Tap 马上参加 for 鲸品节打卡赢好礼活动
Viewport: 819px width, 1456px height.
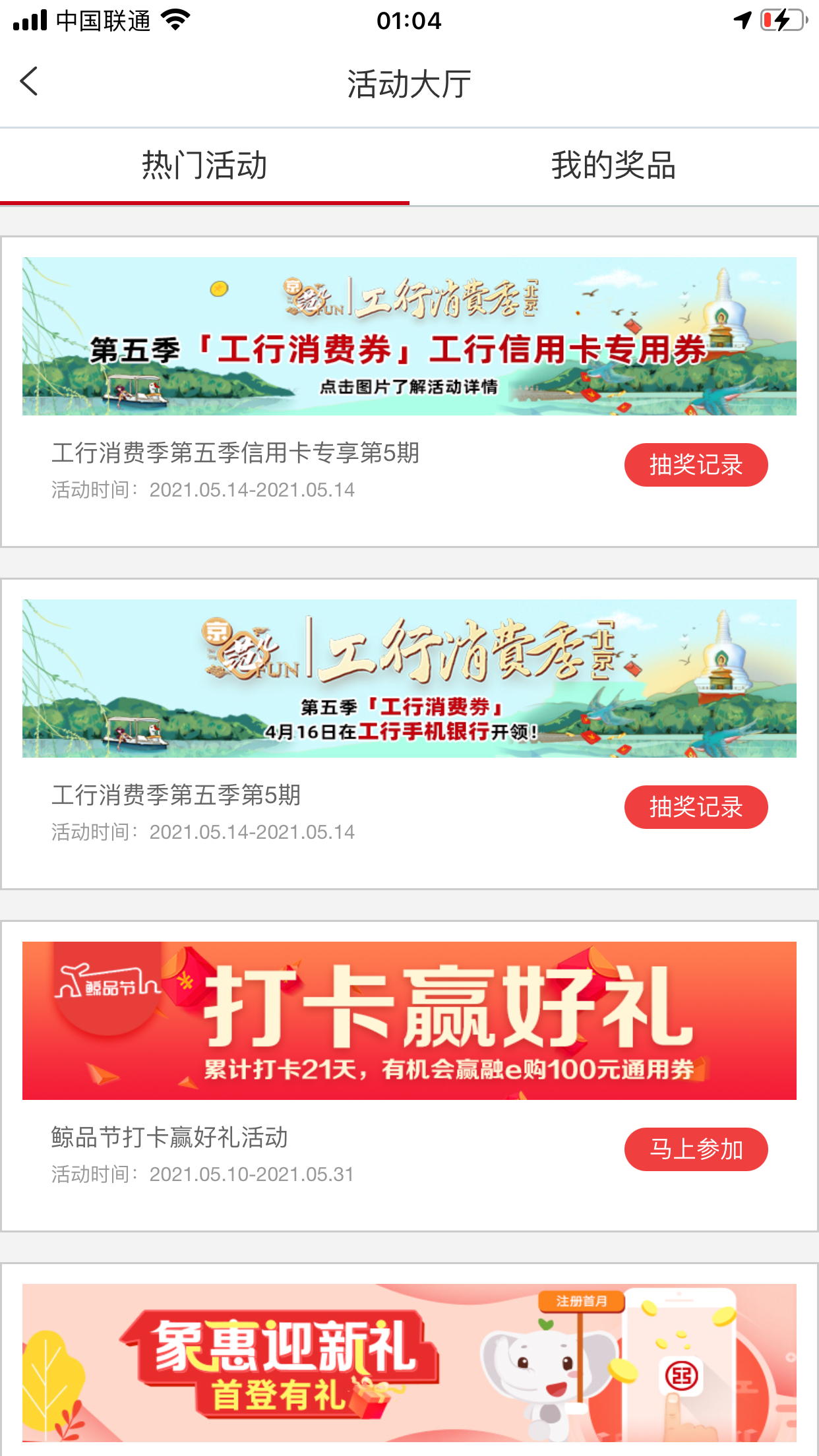pos(696,1149)
